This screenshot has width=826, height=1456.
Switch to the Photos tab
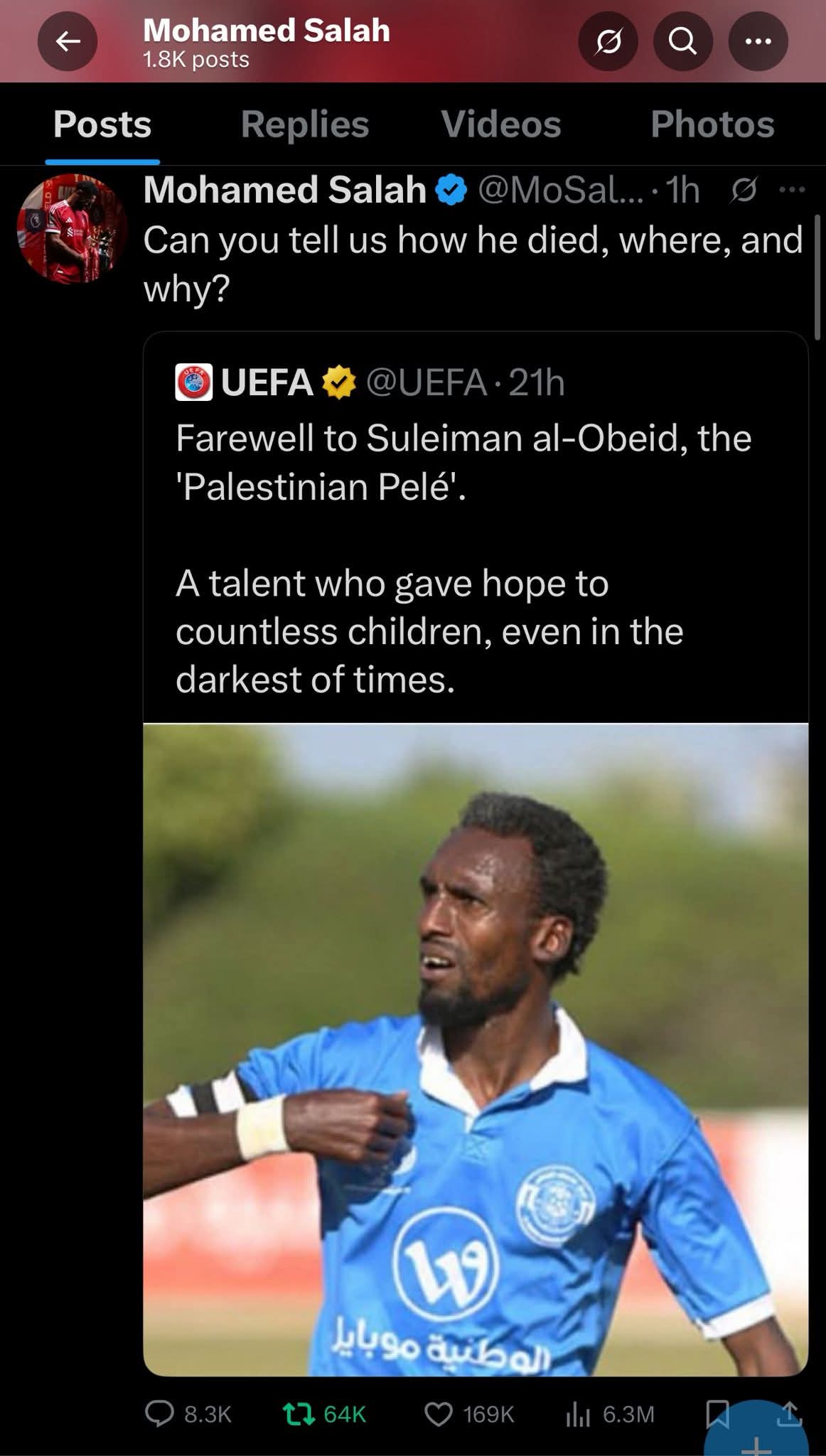pyautogui.click(x=712, y=124)
